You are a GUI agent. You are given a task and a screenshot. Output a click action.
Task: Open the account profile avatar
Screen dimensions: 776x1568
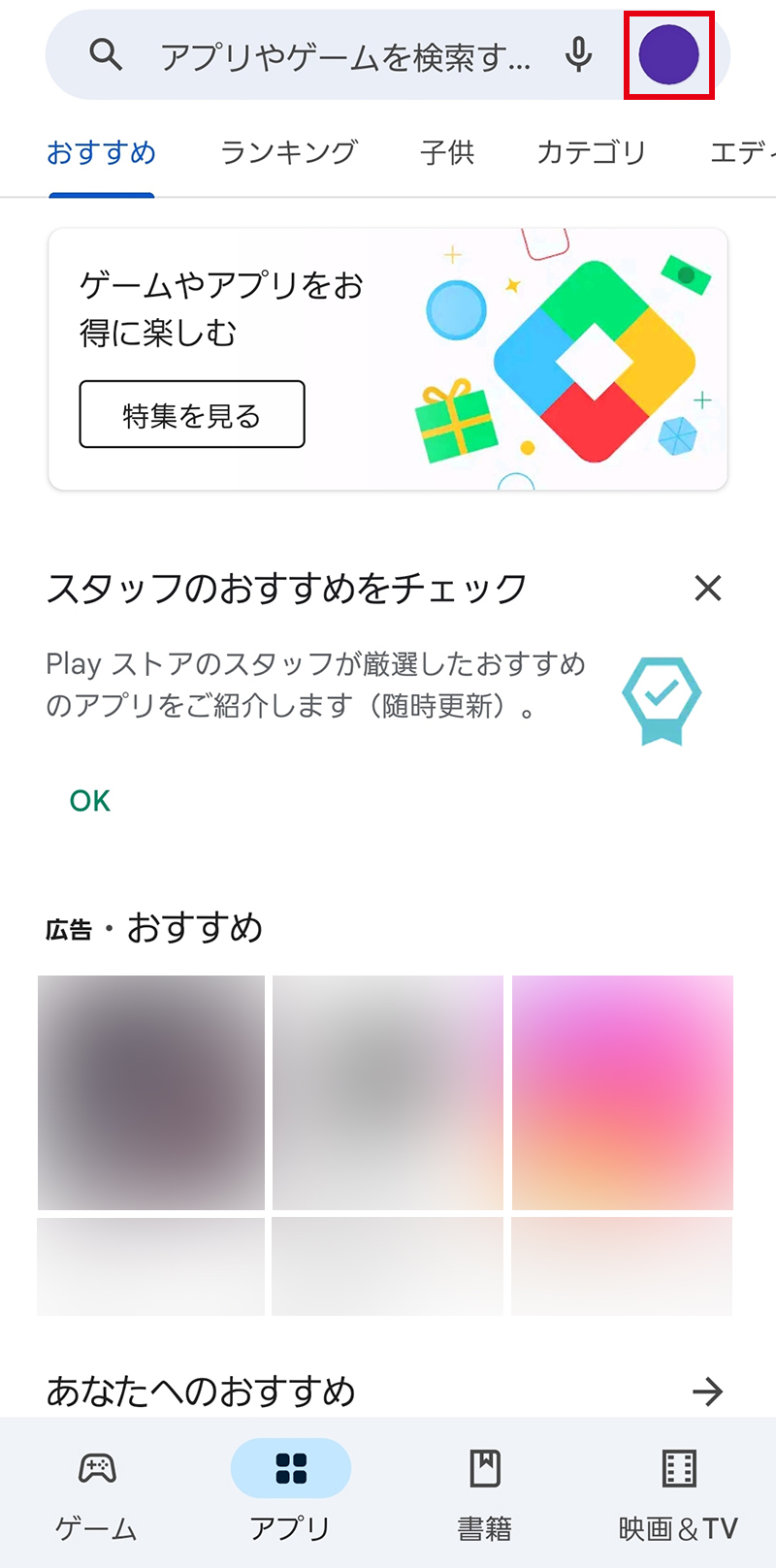point(668,55)
